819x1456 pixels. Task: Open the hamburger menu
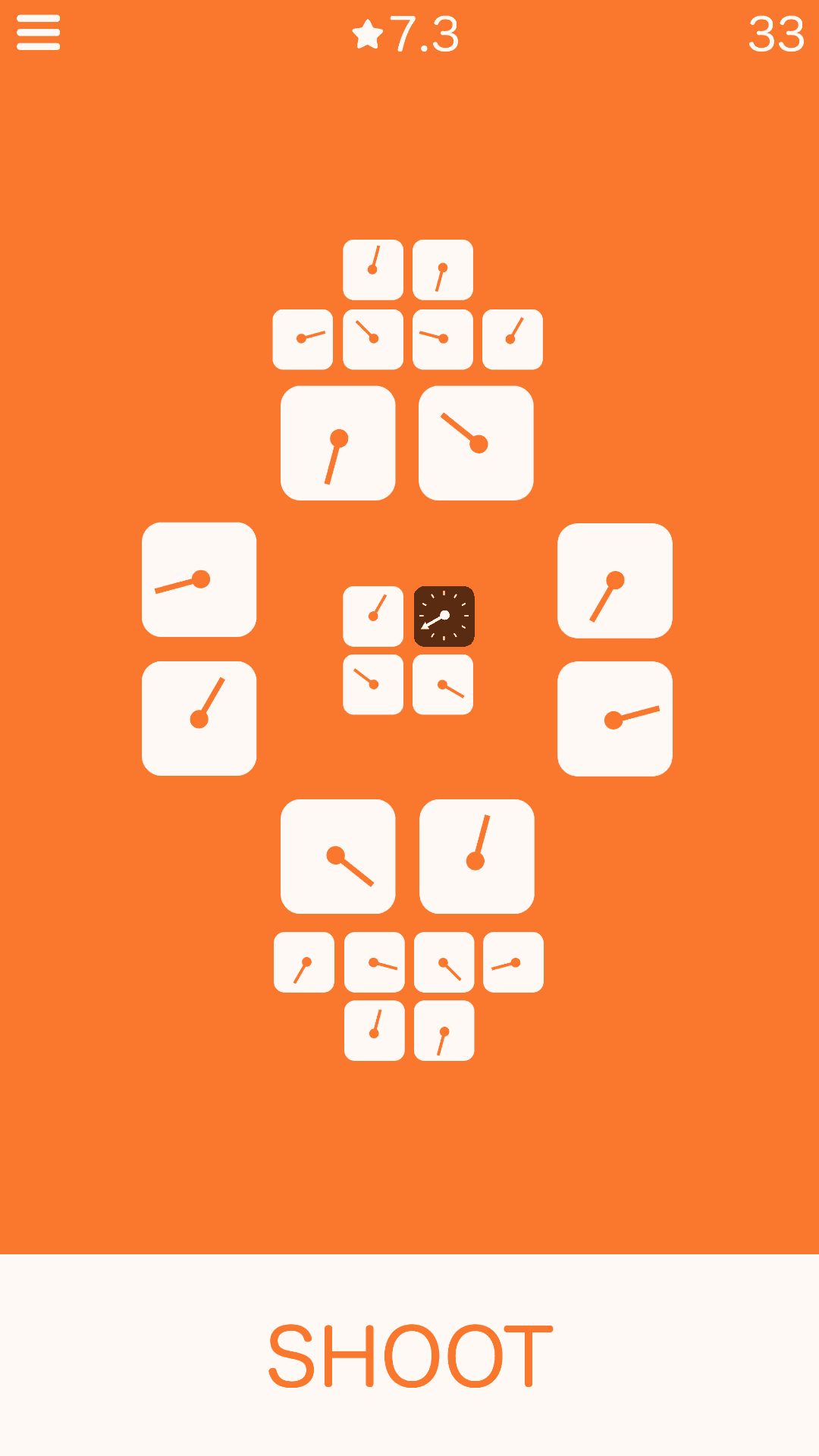click(38, 33)
